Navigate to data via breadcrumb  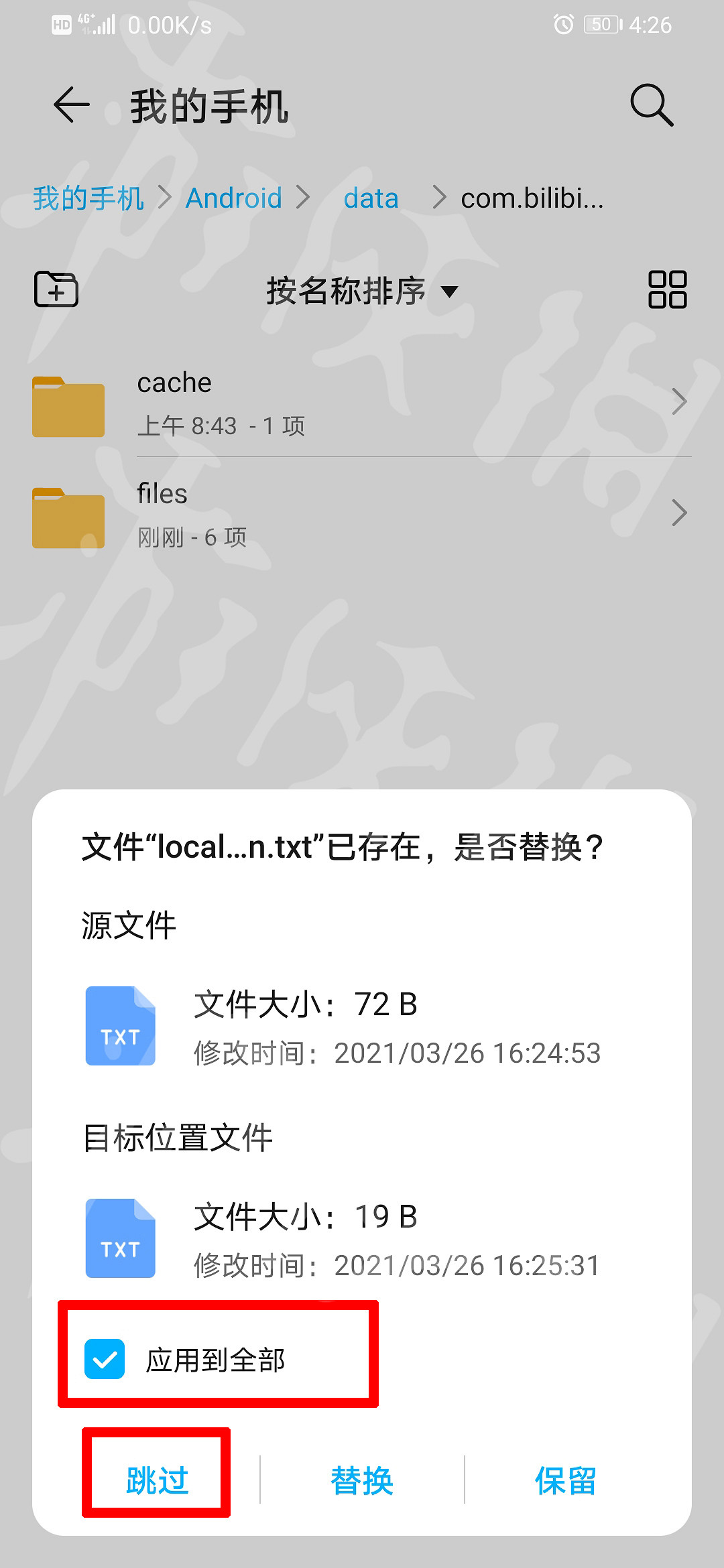click(x=371, y=198)
